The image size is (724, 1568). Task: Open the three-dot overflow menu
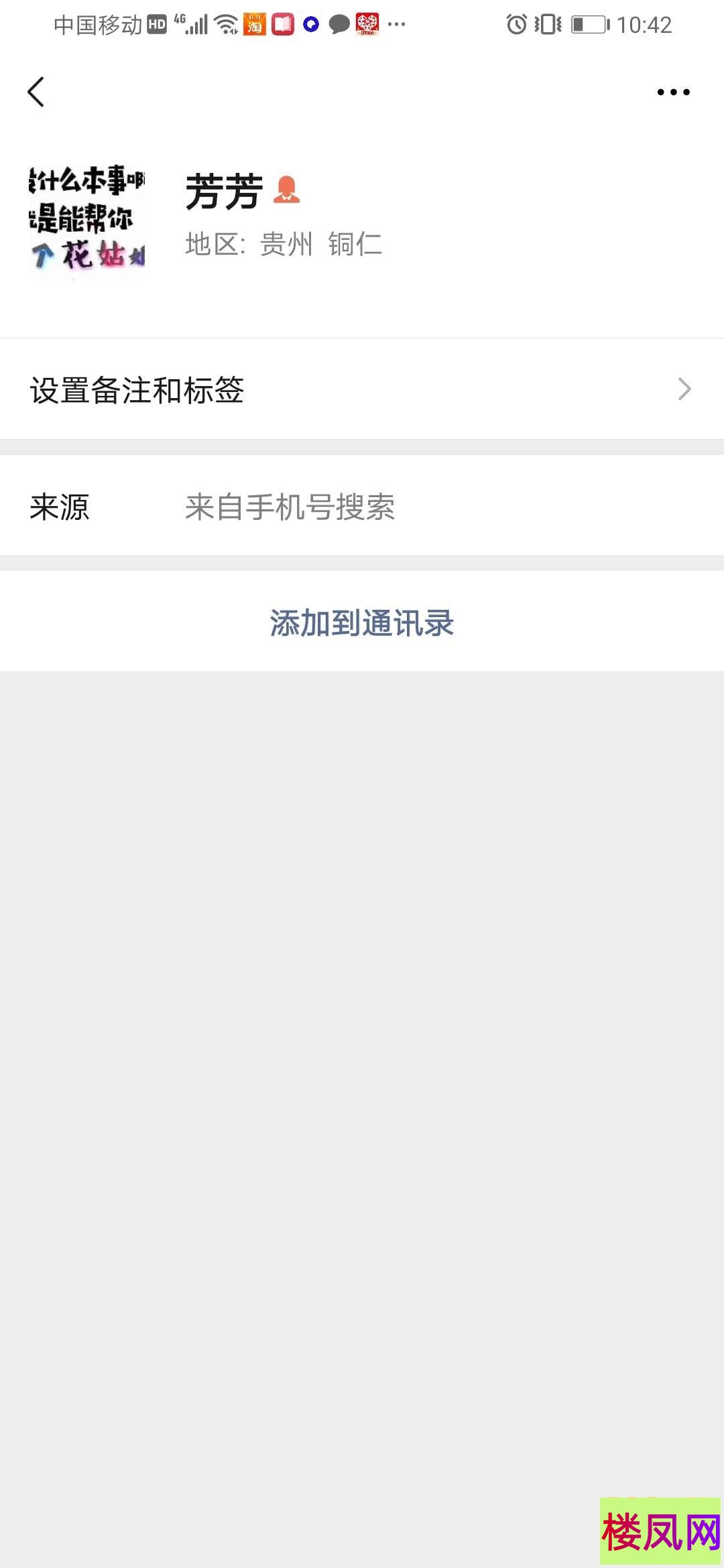(x=673, y=92)
